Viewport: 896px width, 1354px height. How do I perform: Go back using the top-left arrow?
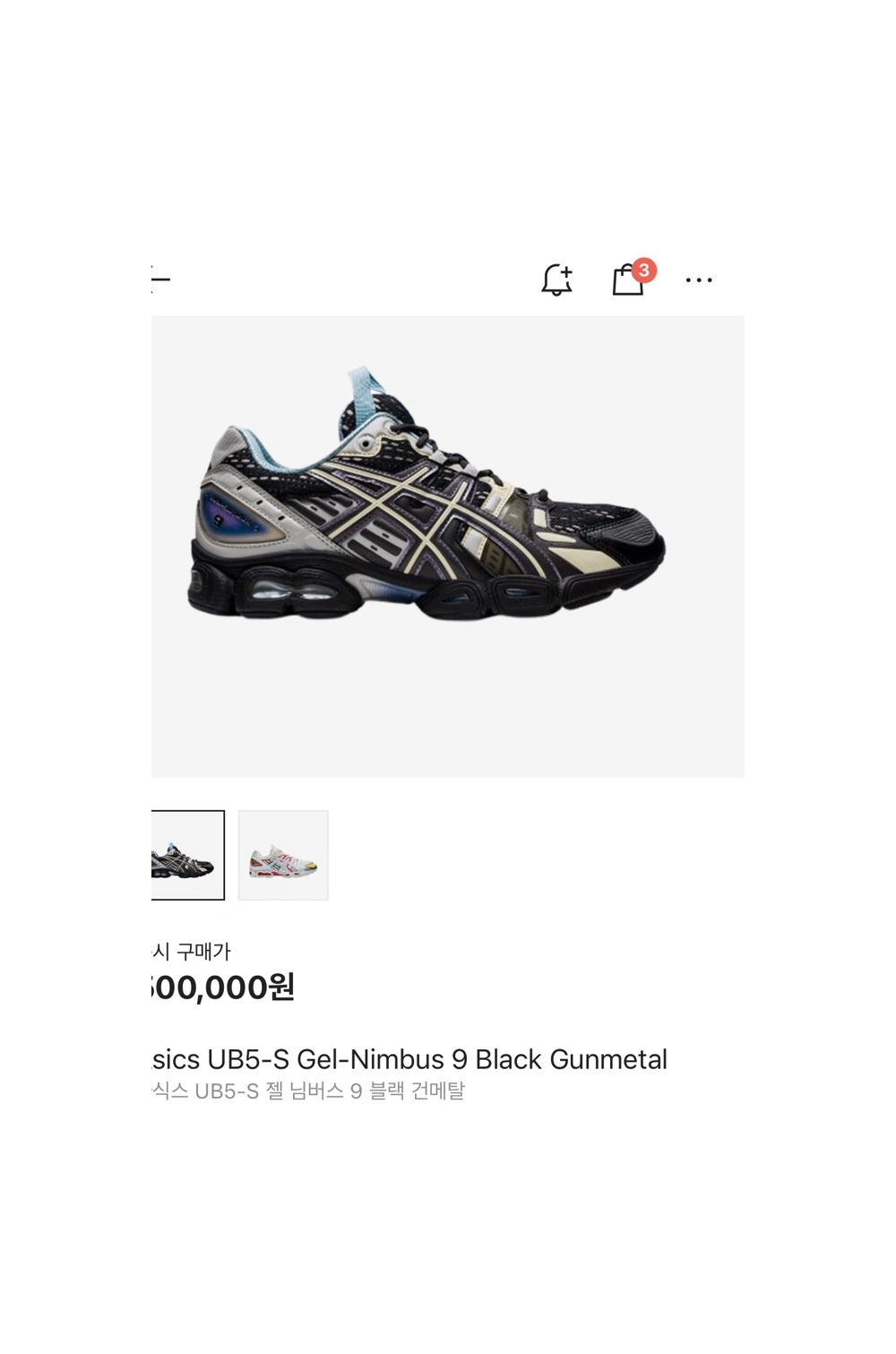pos(159,280)
